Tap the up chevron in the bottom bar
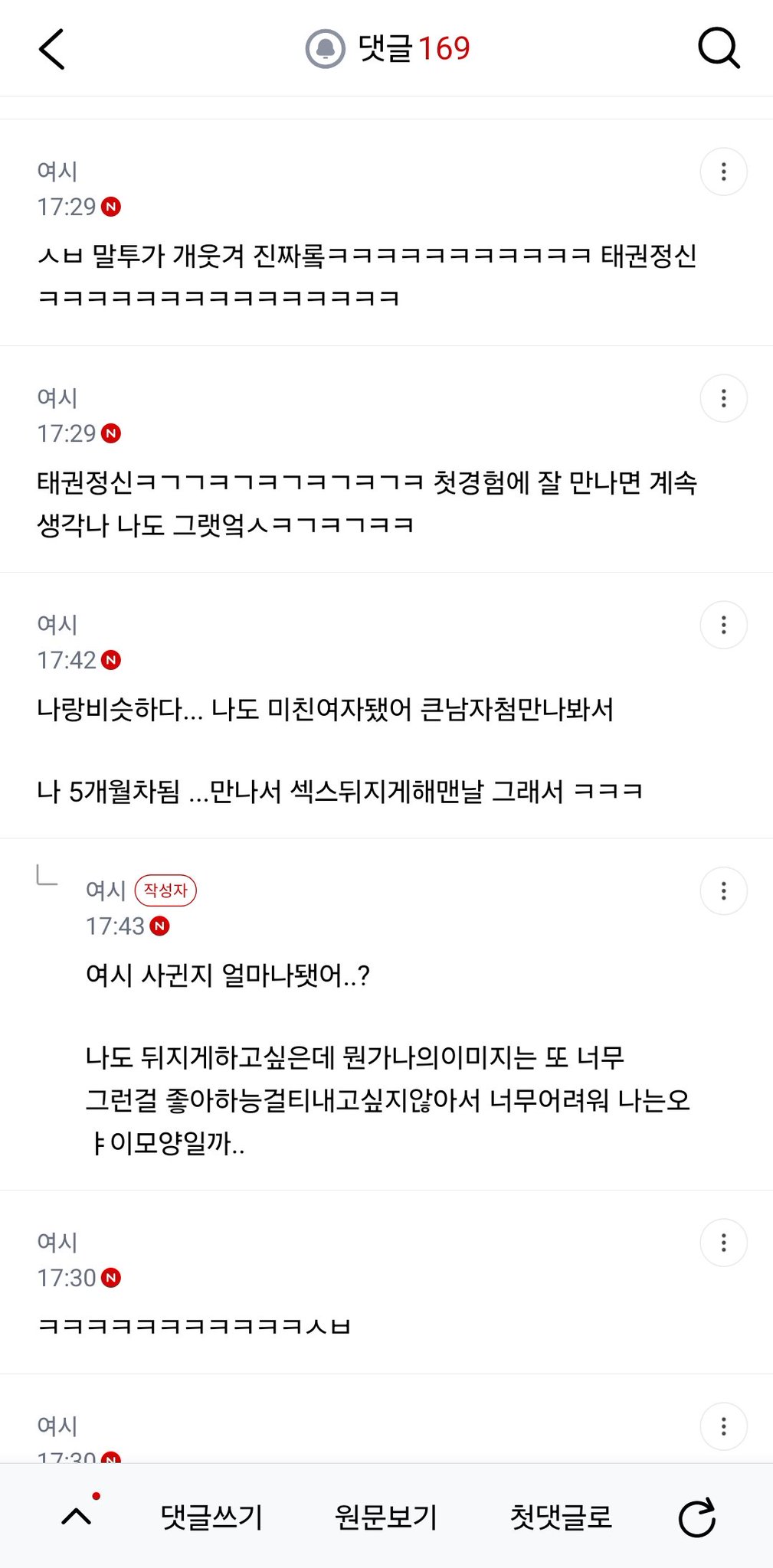Viewport: 773px width, 1568px height. (77, 1515)
